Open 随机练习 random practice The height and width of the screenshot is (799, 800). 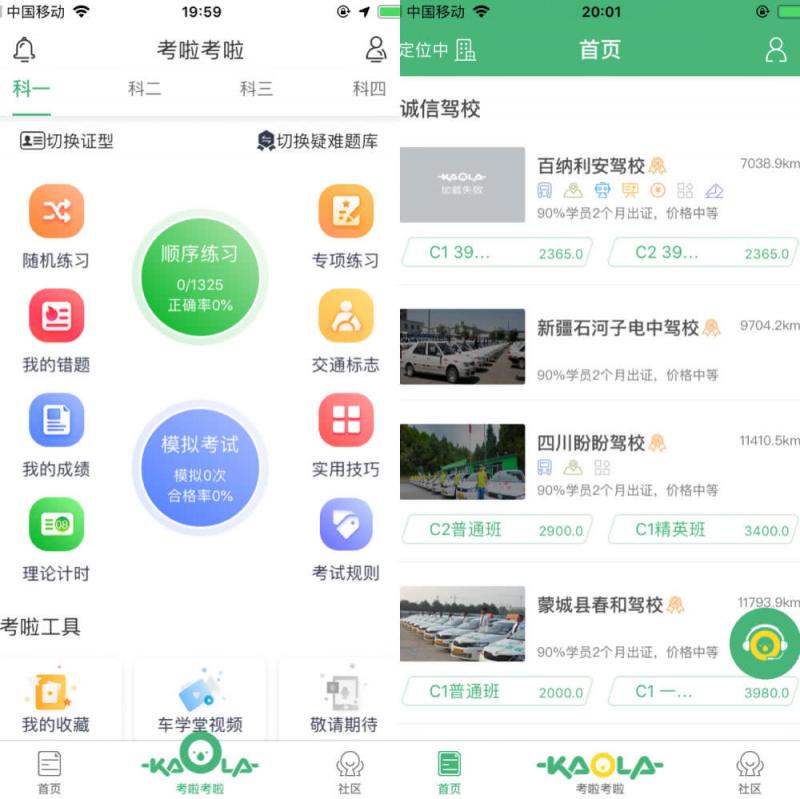(x=56, y=226)
